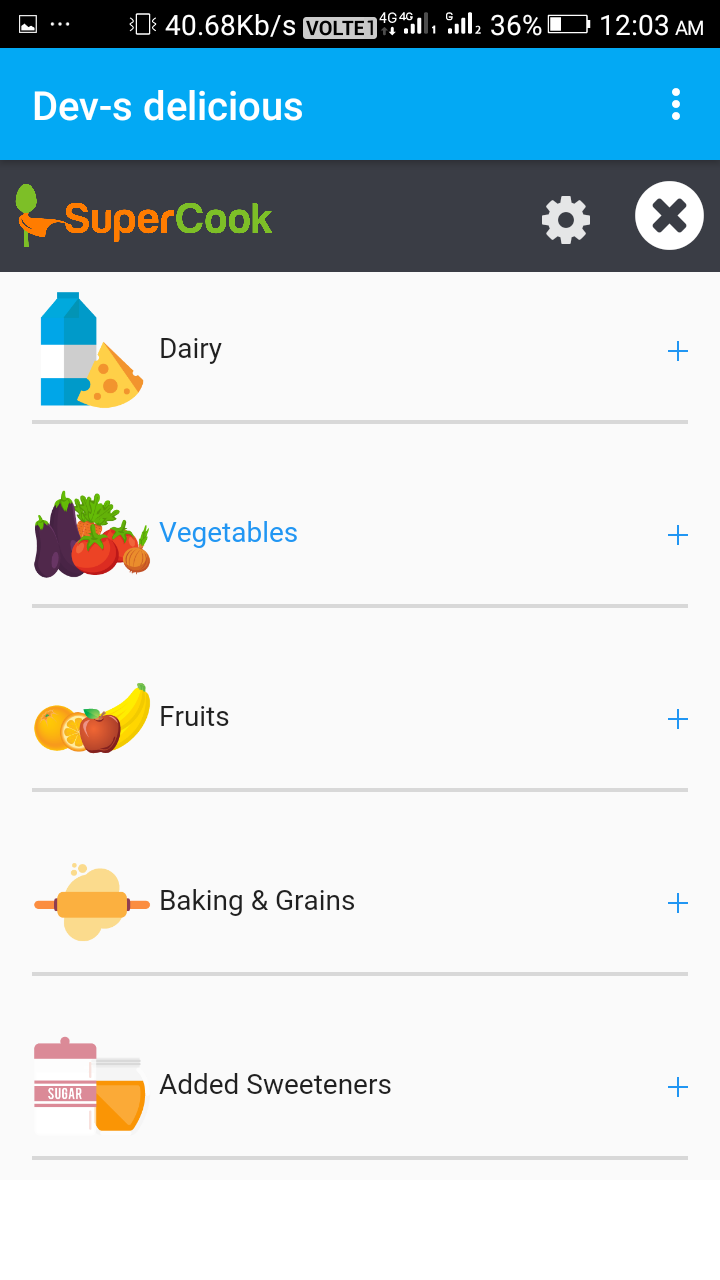
Task: Expand the Added Sweeteners category
Action: point(678,1086)
